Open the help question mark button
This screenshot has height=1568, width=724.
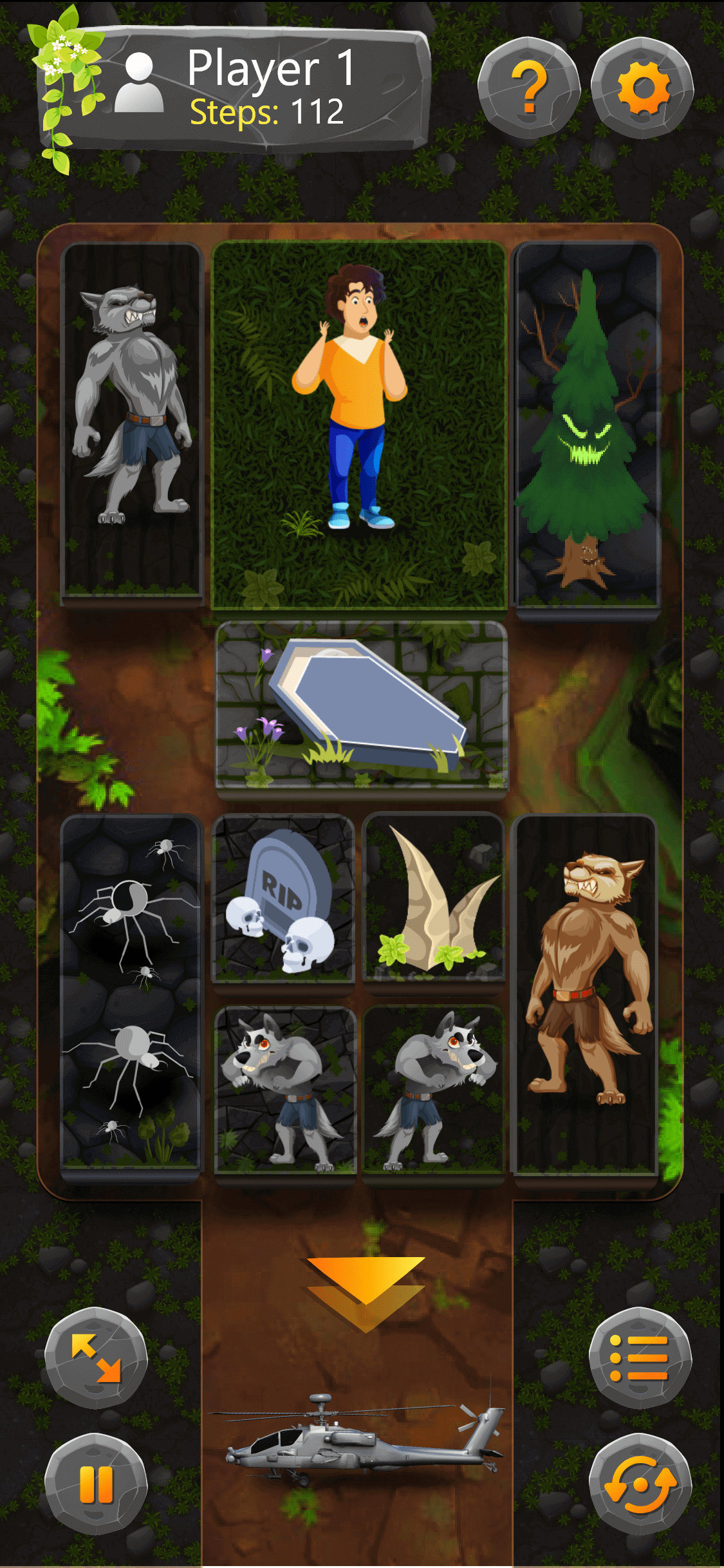pyautogui.click(x=529, y=88)
